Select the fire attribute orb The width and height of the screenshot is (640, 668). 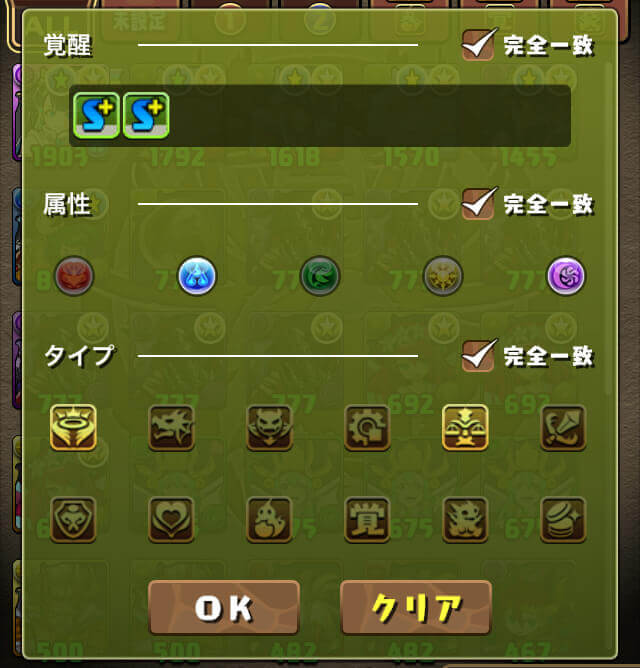pos(74,274)
